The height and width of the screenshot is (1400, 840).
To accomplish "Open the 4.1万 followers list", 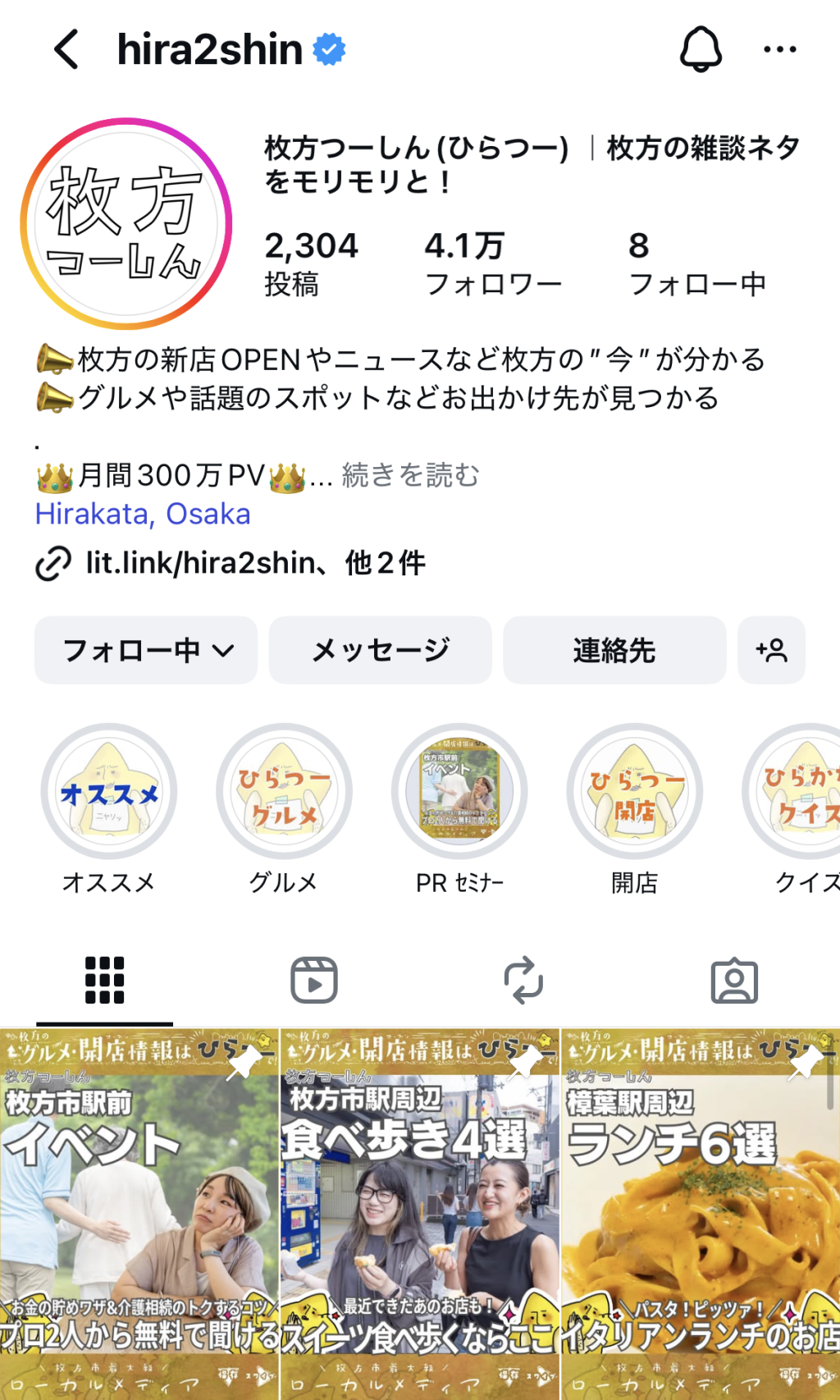I will pos(493,263).
